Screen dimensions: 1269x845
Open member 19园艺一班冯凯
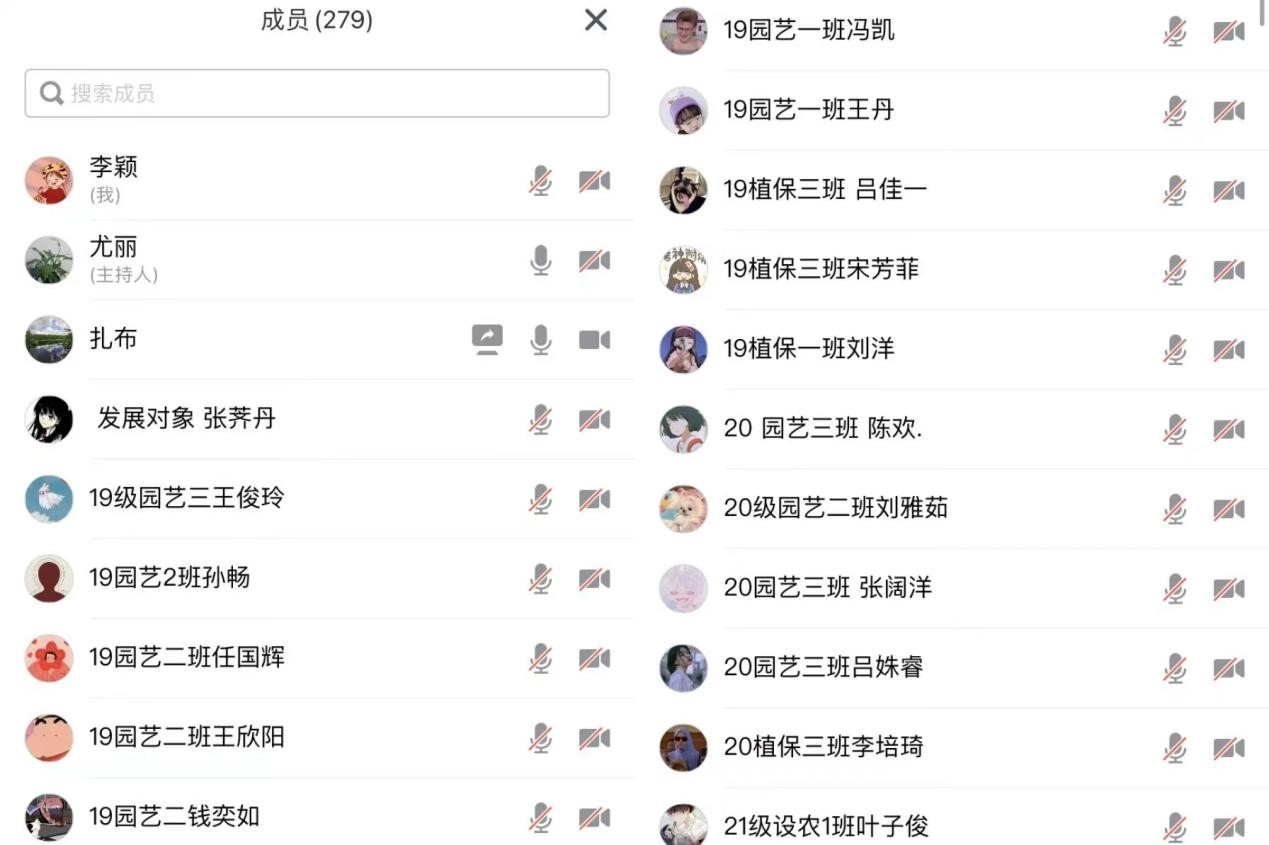point(808,31)
